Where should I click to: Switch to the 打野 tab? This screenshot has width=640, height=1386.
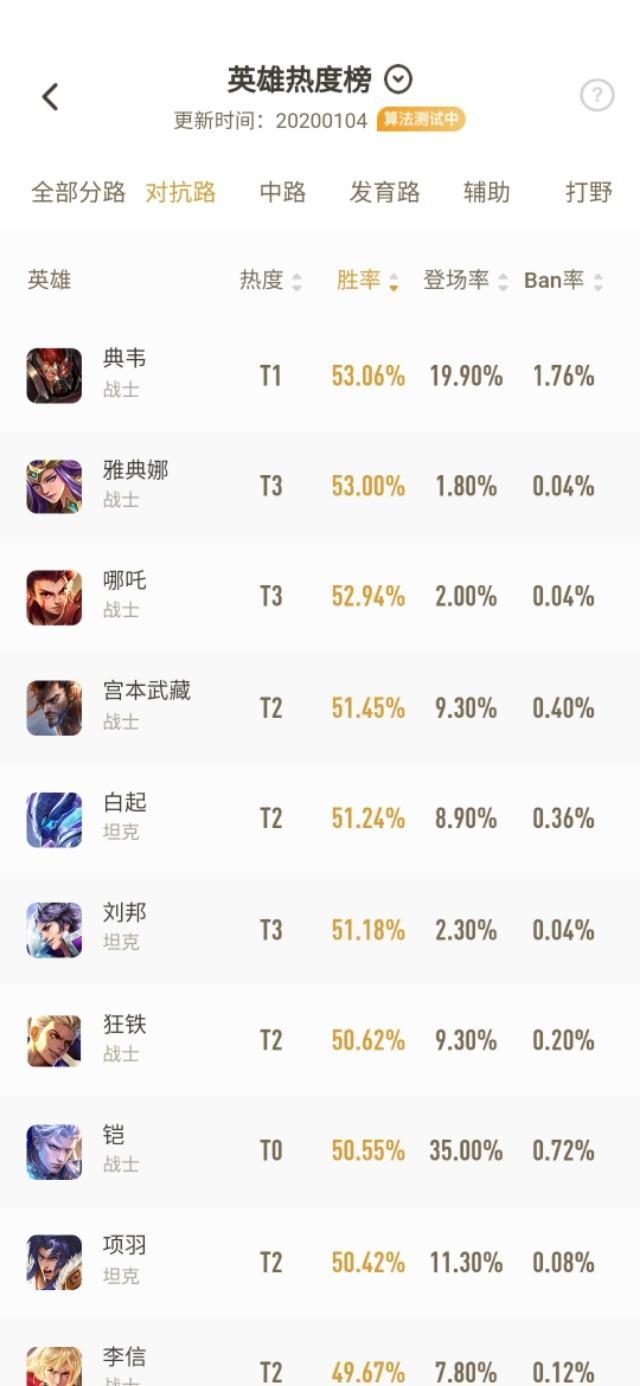[589, 192]
